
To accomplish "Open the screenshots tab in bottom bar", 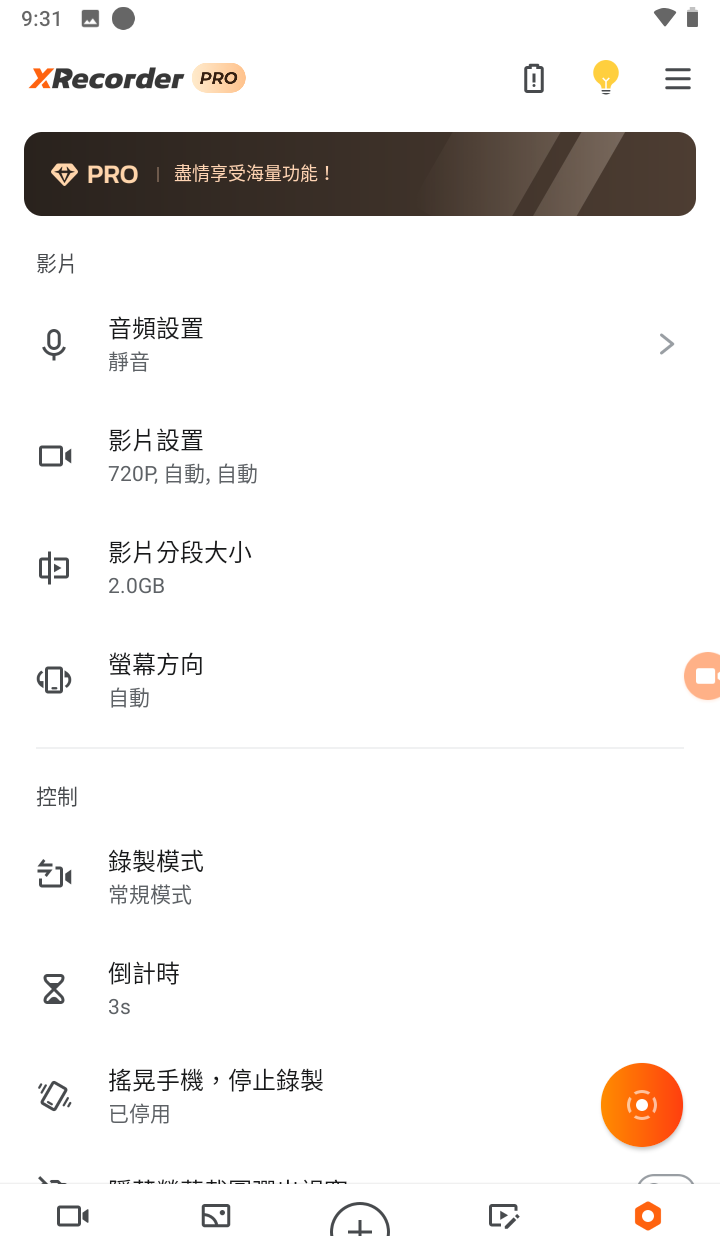I will [215, 1216].
